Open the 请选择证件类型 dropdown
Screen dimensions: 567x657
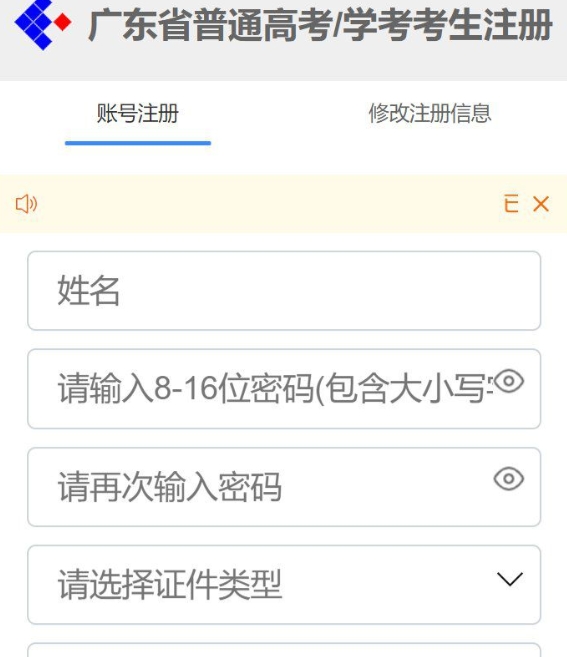pos(284,585)
